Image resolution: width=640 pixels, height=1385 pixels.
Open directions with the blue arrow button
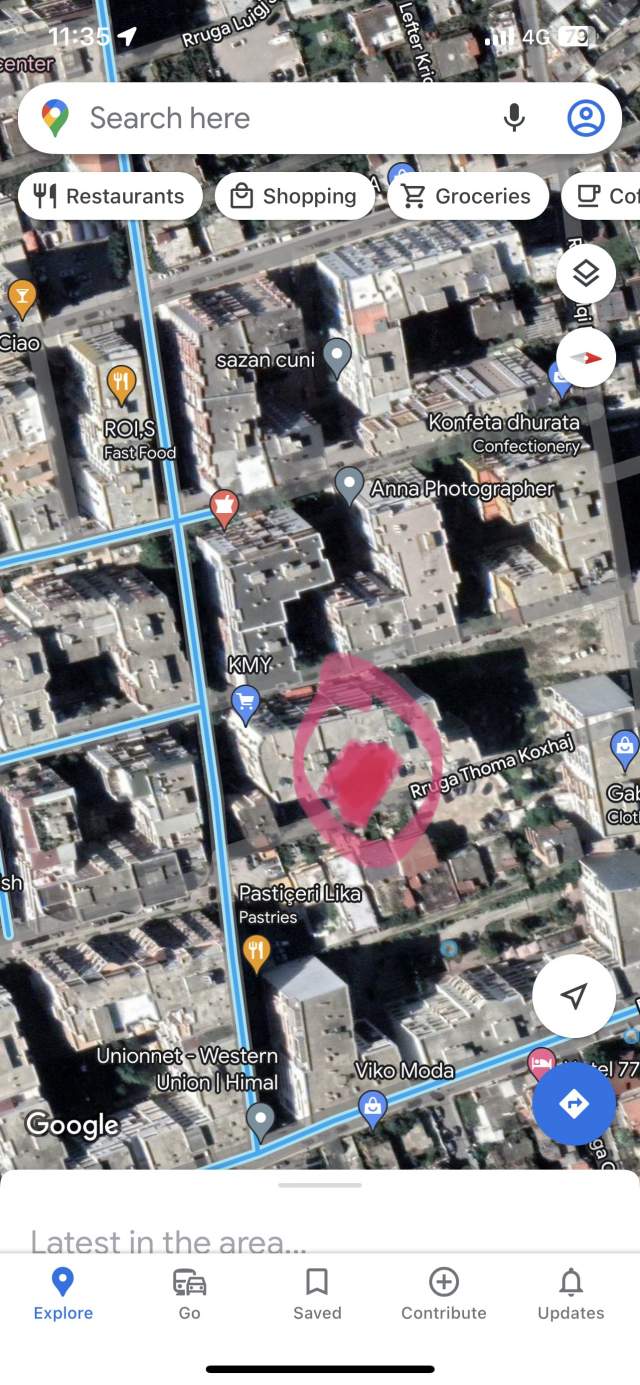(574, 1103)
